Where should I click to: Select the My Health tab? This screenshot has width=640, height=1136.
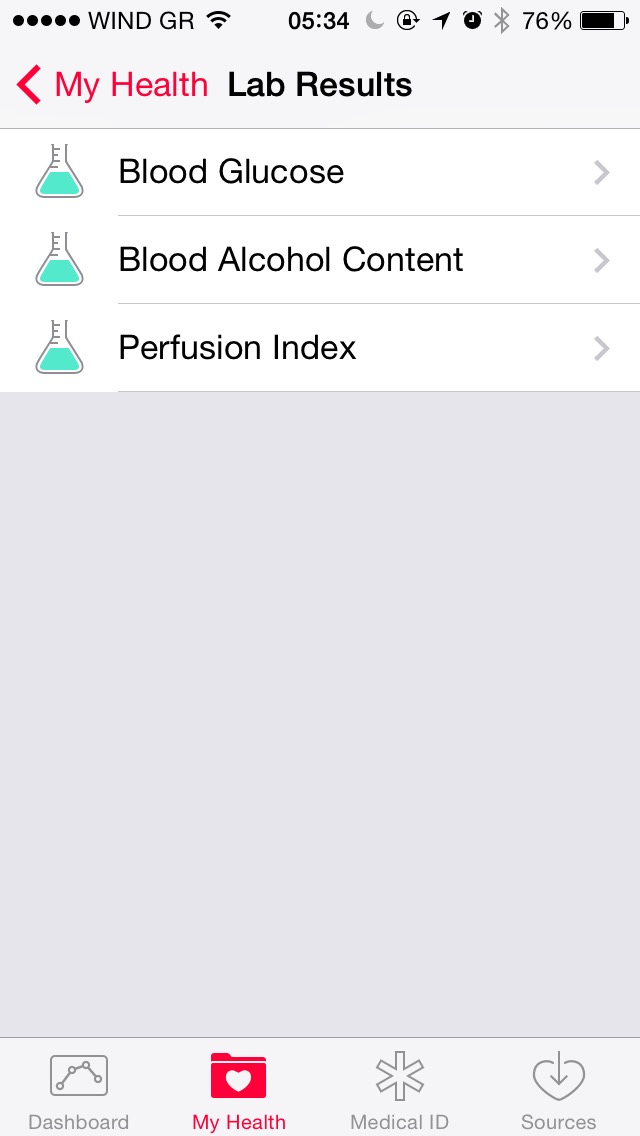[x=239, y=1090]
